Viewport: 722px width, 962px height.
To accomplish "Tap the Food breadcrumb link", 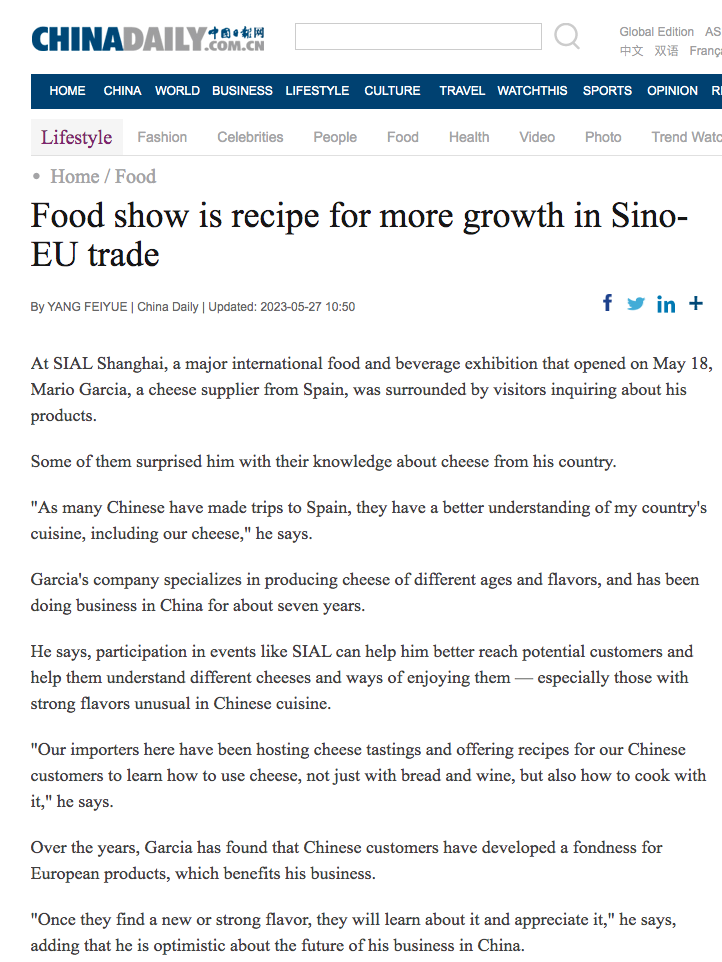I will pos(135,177).
